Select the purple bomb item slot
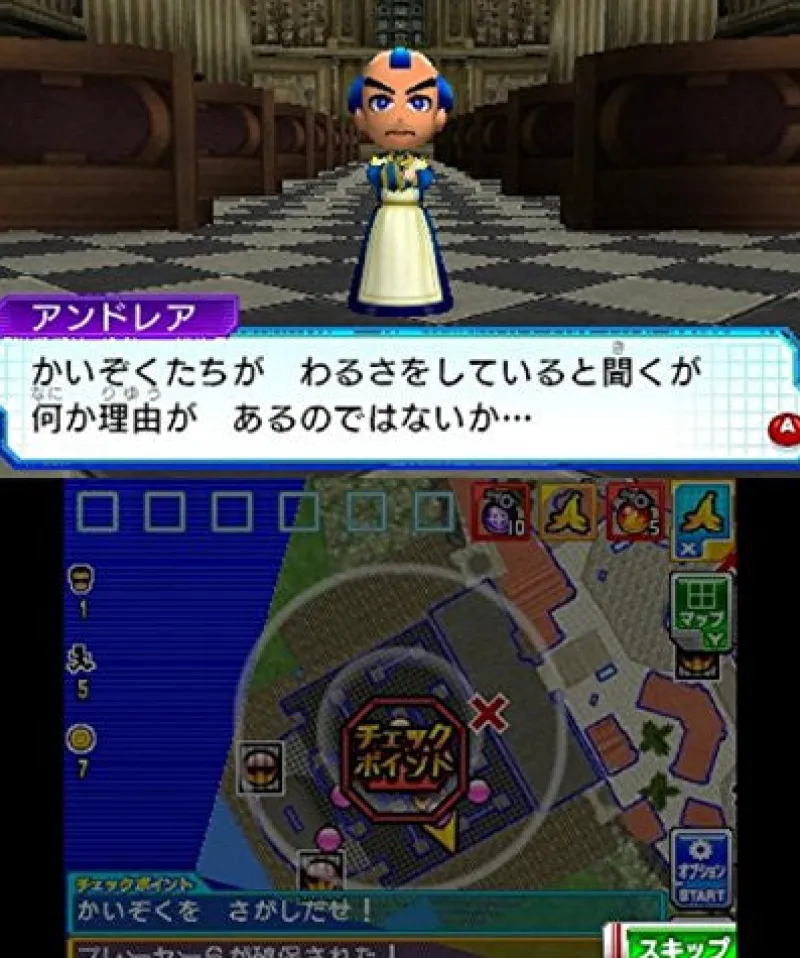 coord(501,512)
